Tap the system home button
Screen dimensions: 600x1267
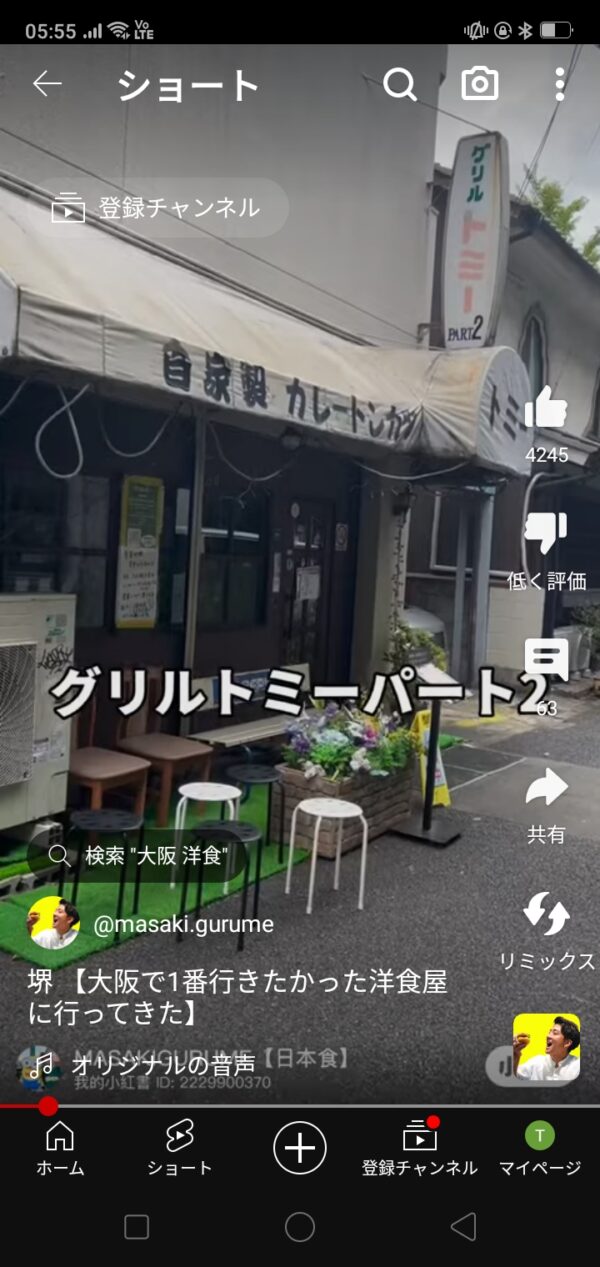tap(300, 1227)
